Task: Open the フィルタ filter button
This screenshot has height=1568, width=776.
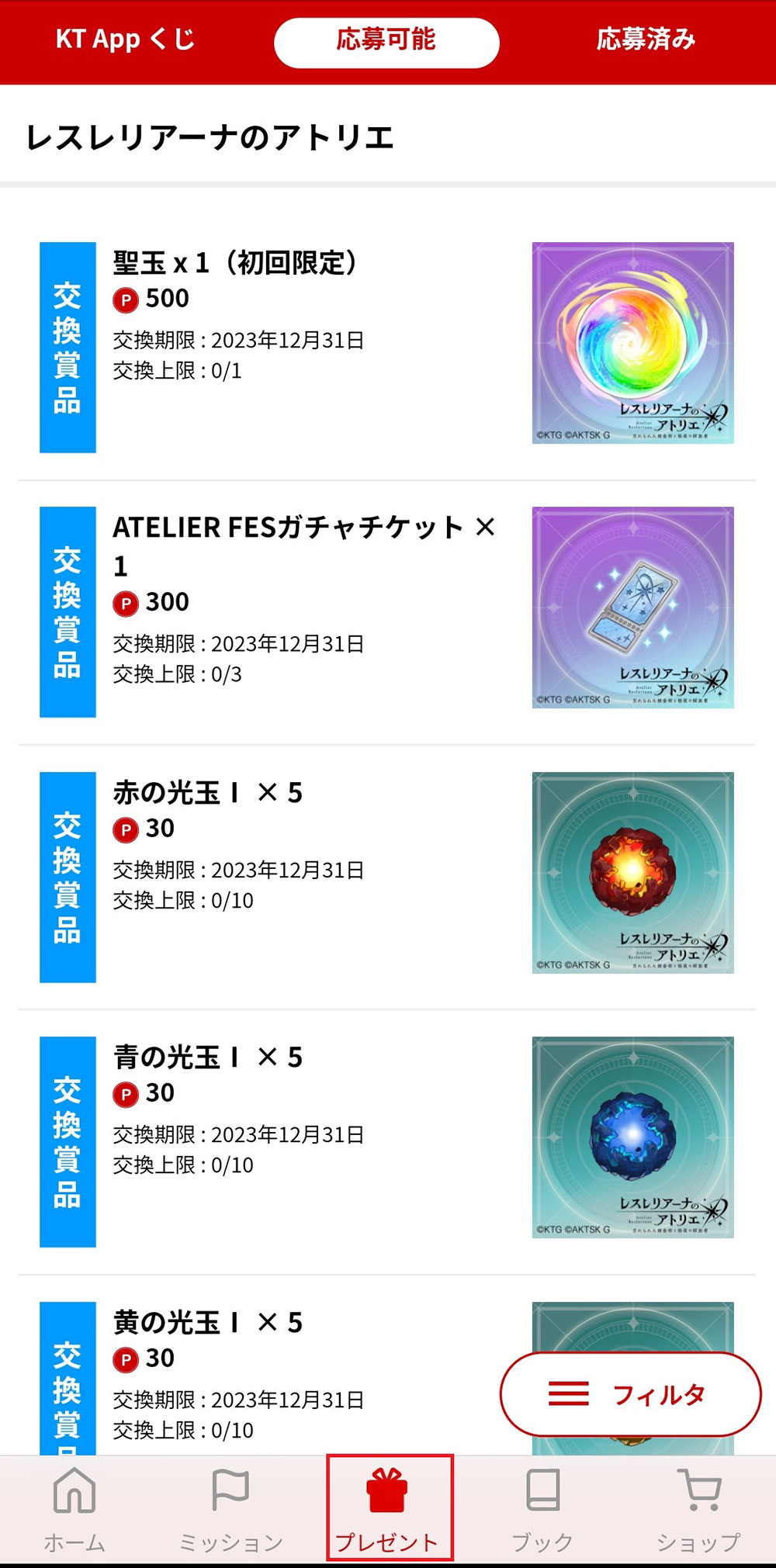Action: pos(630,1394)
